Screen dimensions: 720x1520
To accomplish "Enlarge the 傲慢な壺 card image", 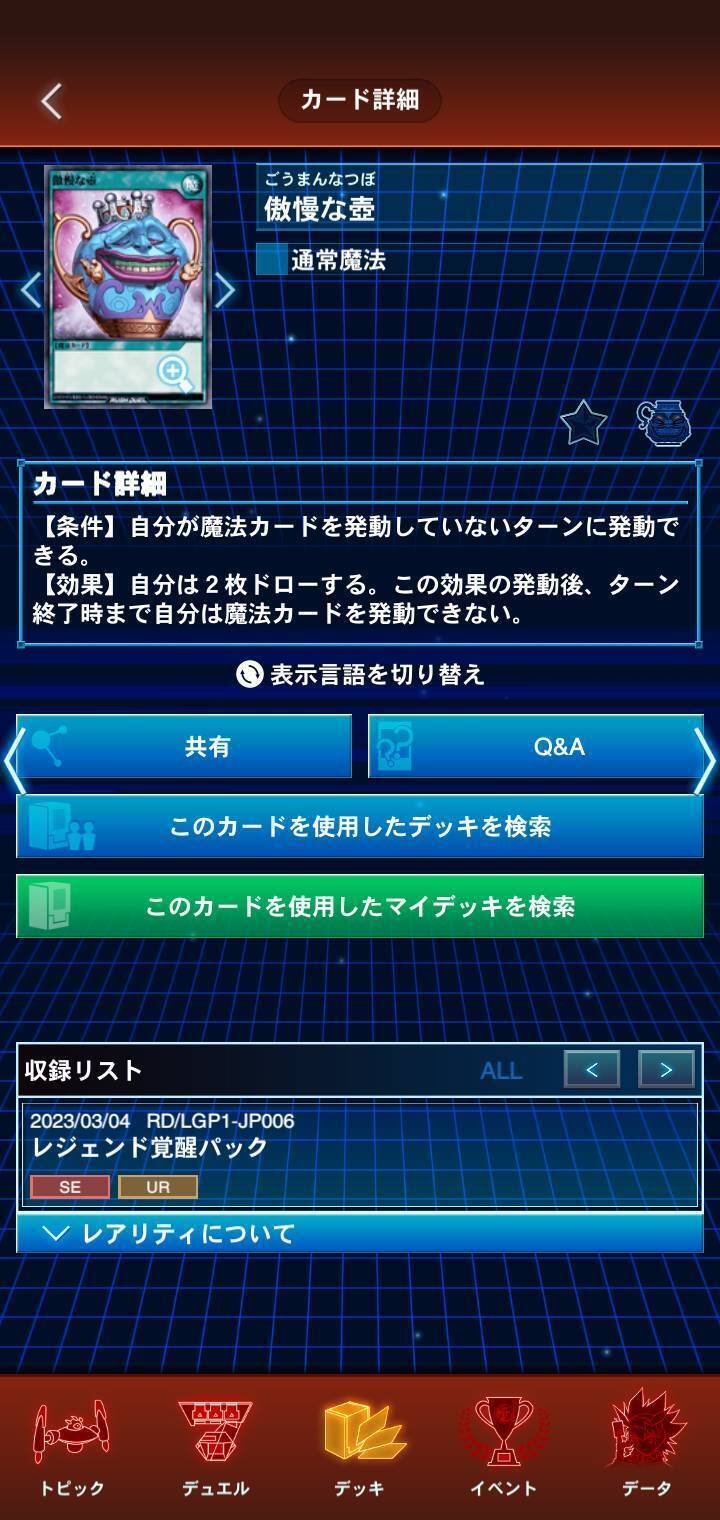I will point(175,374).
